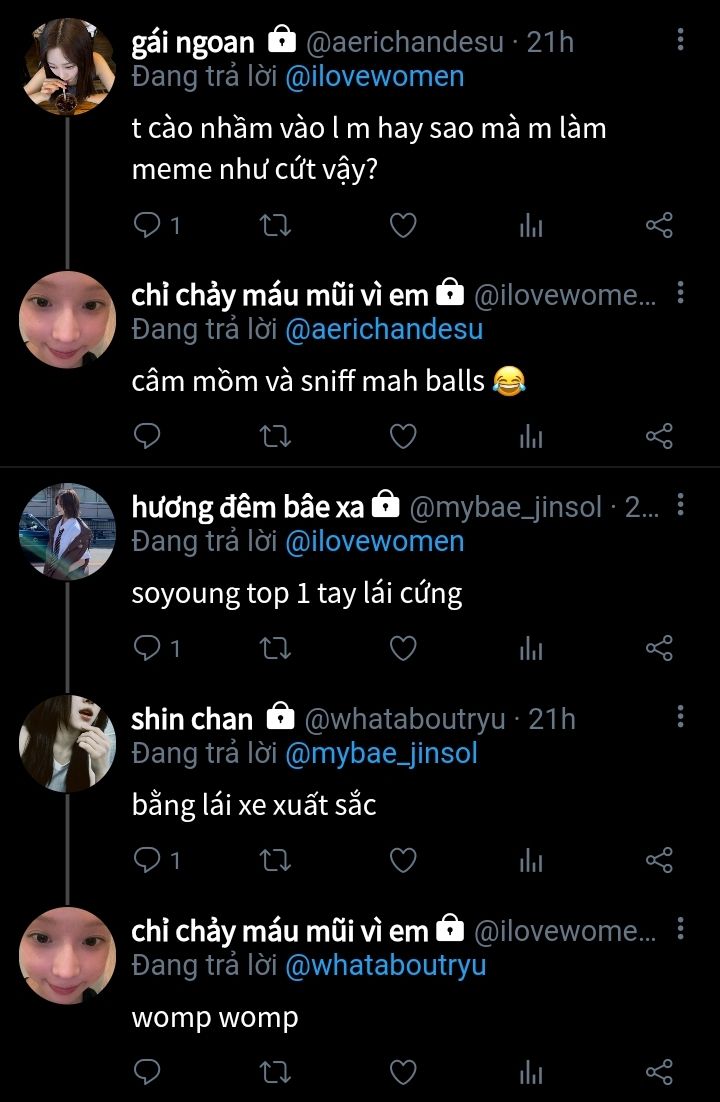720x1102 pixels.
Task: Like gái ngoan's reply about meme
Action: (x=402, y=226)
